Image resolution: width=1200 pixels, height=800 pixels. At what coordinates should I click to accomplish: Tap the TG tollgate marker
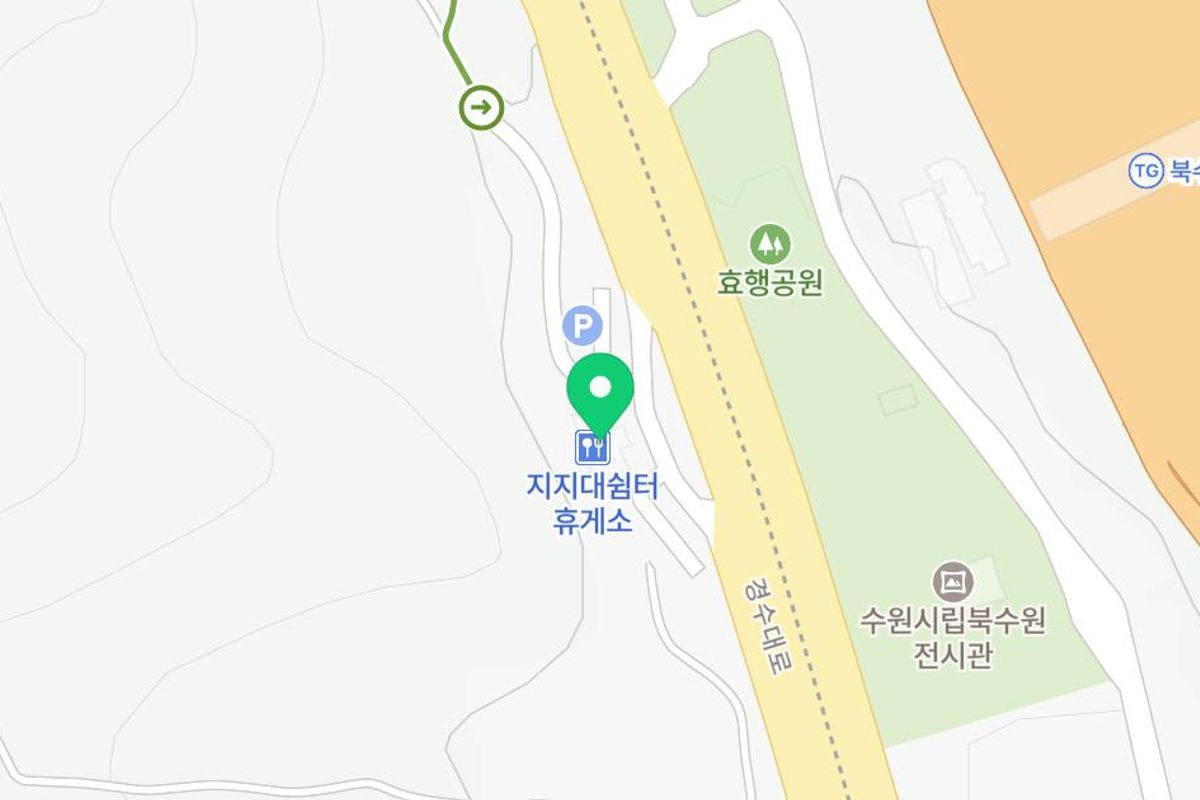pos(1146,171)
